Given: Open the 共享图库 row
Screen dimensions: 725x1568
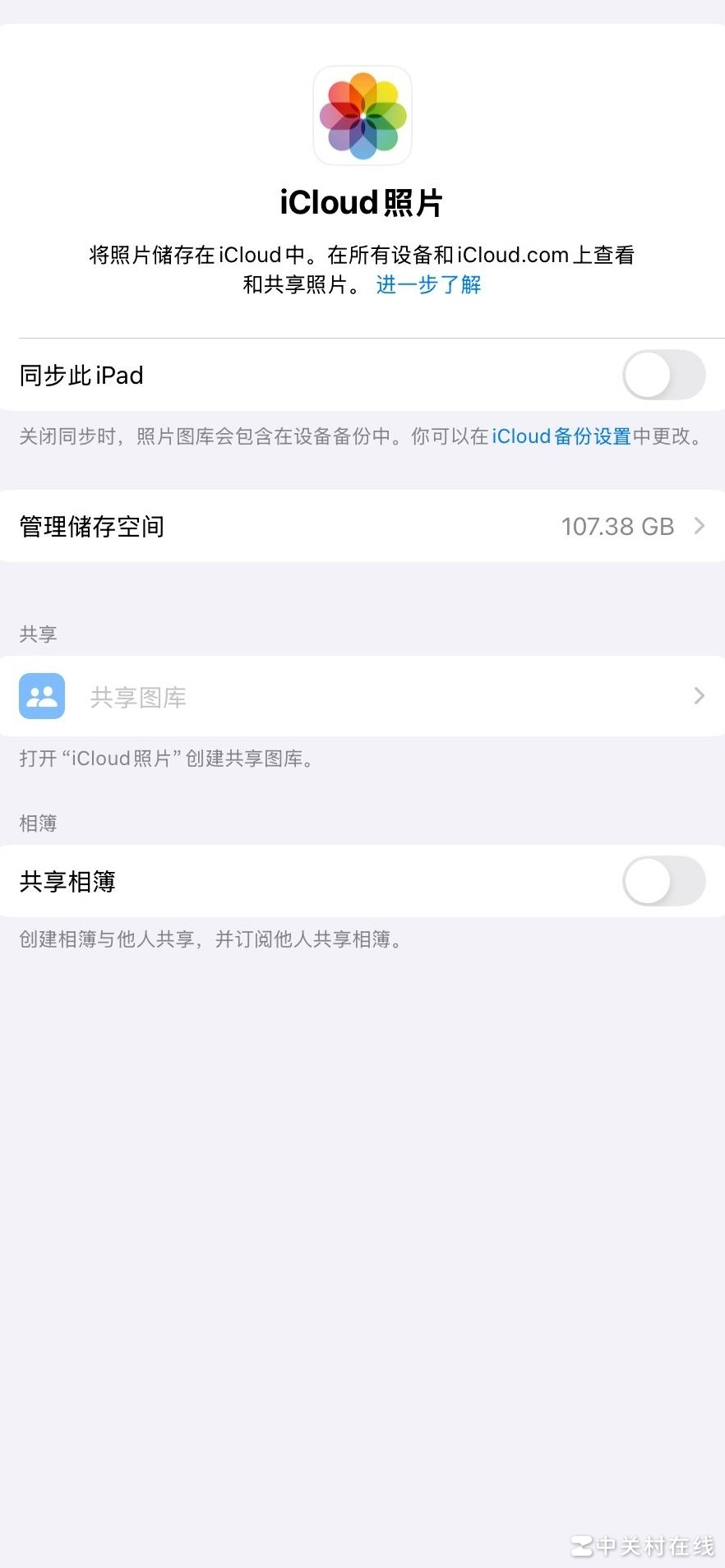Looking at the screenshot, I should click(362, 697).
